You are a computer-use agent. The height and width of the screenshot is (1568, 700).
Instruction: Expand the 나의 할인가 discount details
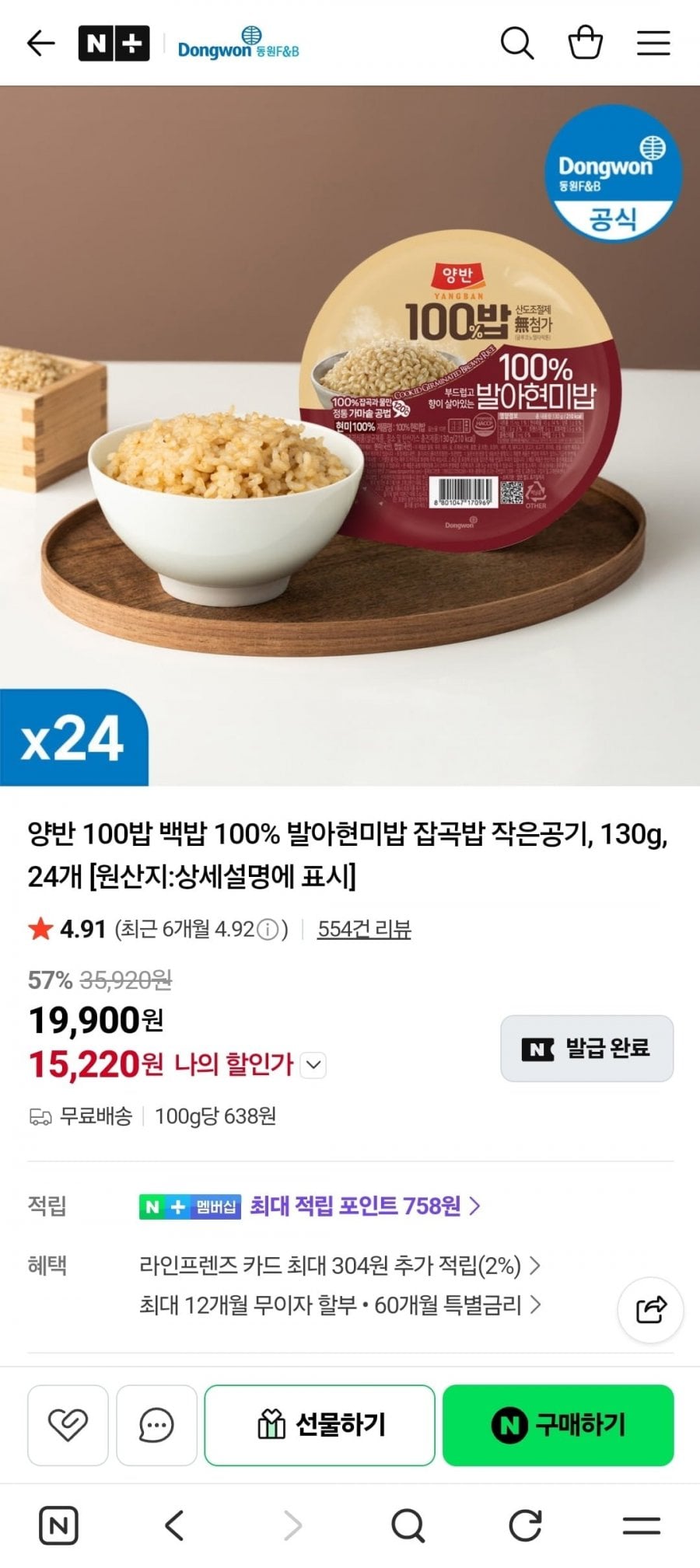[x=313, y=1064]
